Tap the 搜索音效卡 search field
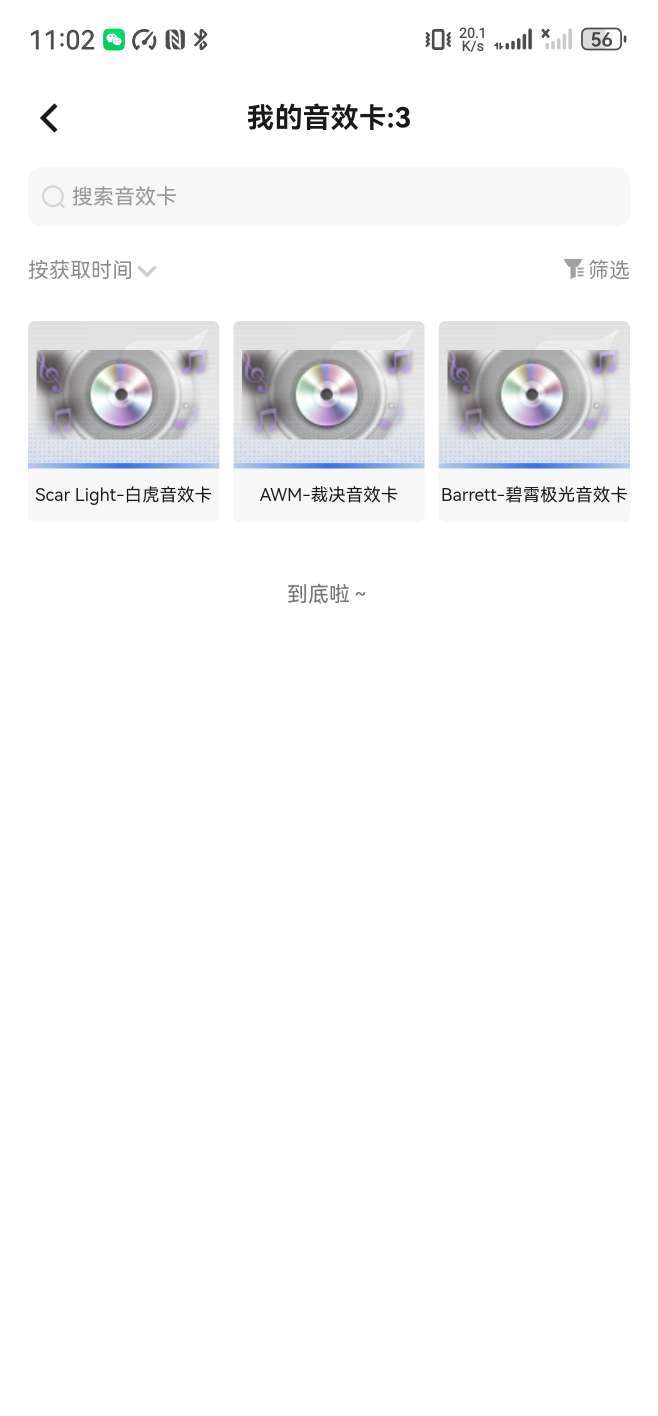Screen dimensions: 658x1416 329,197
